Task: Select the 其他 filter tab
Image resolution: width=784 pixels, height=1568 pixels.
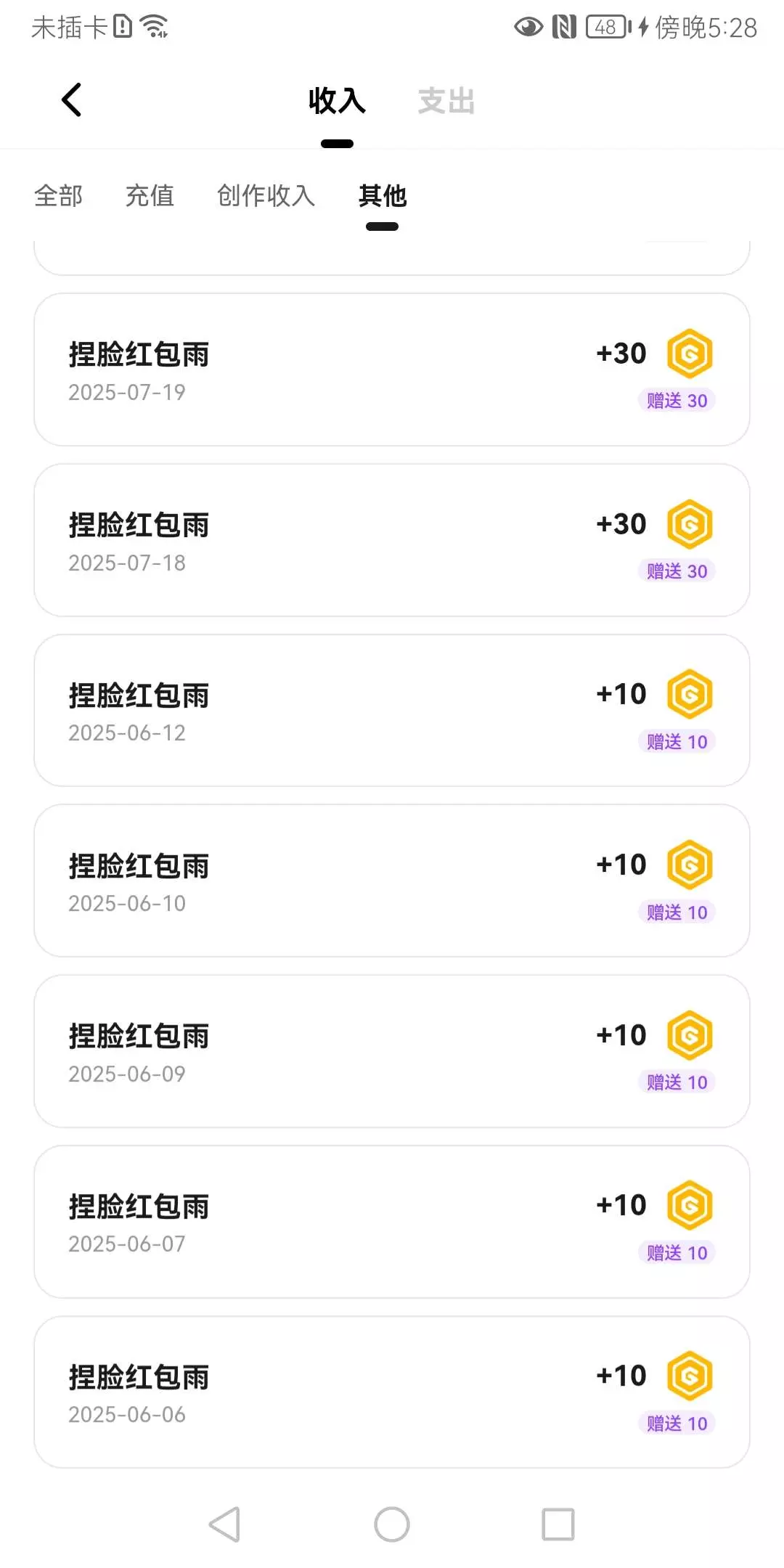Action: [x=383, y=196]
